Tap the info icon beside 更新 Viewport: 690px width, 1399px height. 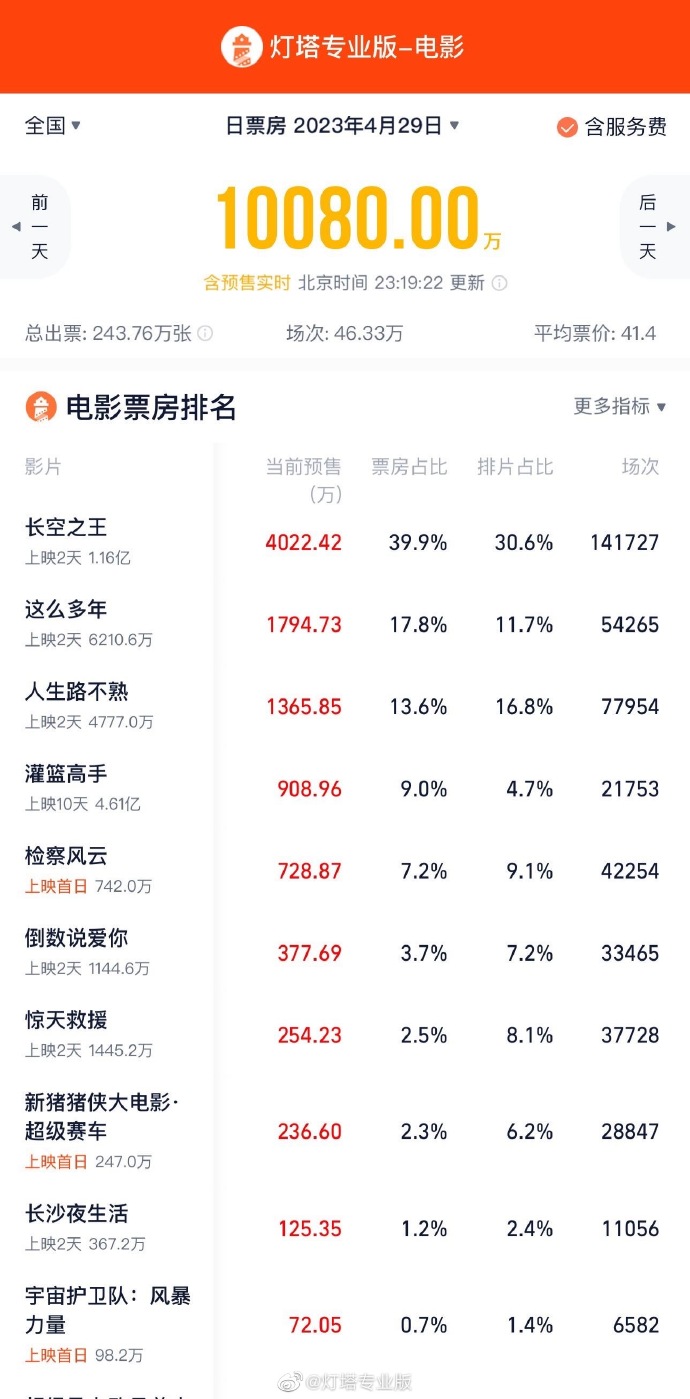(499, 283)
